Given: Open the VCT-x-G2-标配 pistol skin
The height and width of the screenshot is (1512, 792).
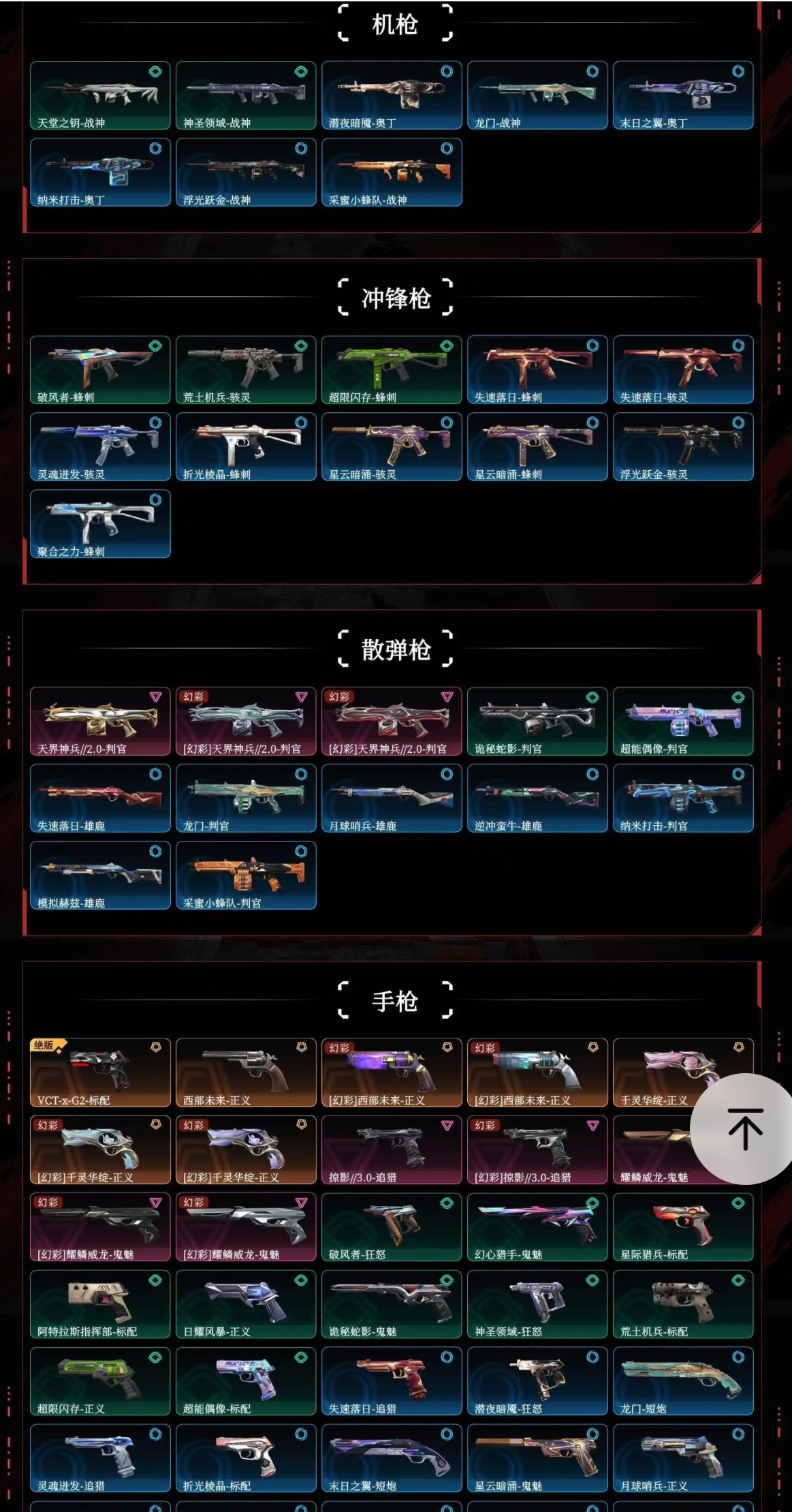Looking at the screenshot, I should [x=100, y=1073].
